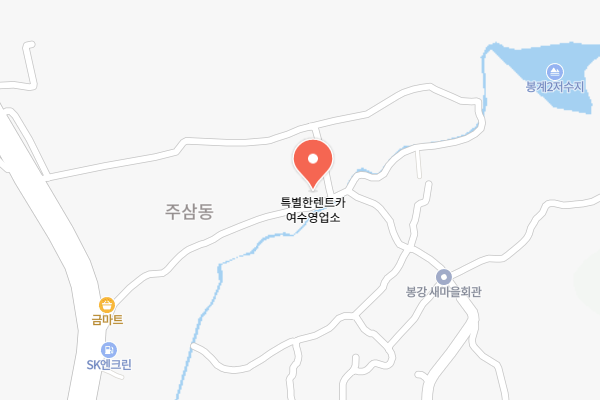Tap the red location pin for 특별한렌트카 여수영업소
Viewport: 600px width, 400px height.
click(x=313, y=160)
